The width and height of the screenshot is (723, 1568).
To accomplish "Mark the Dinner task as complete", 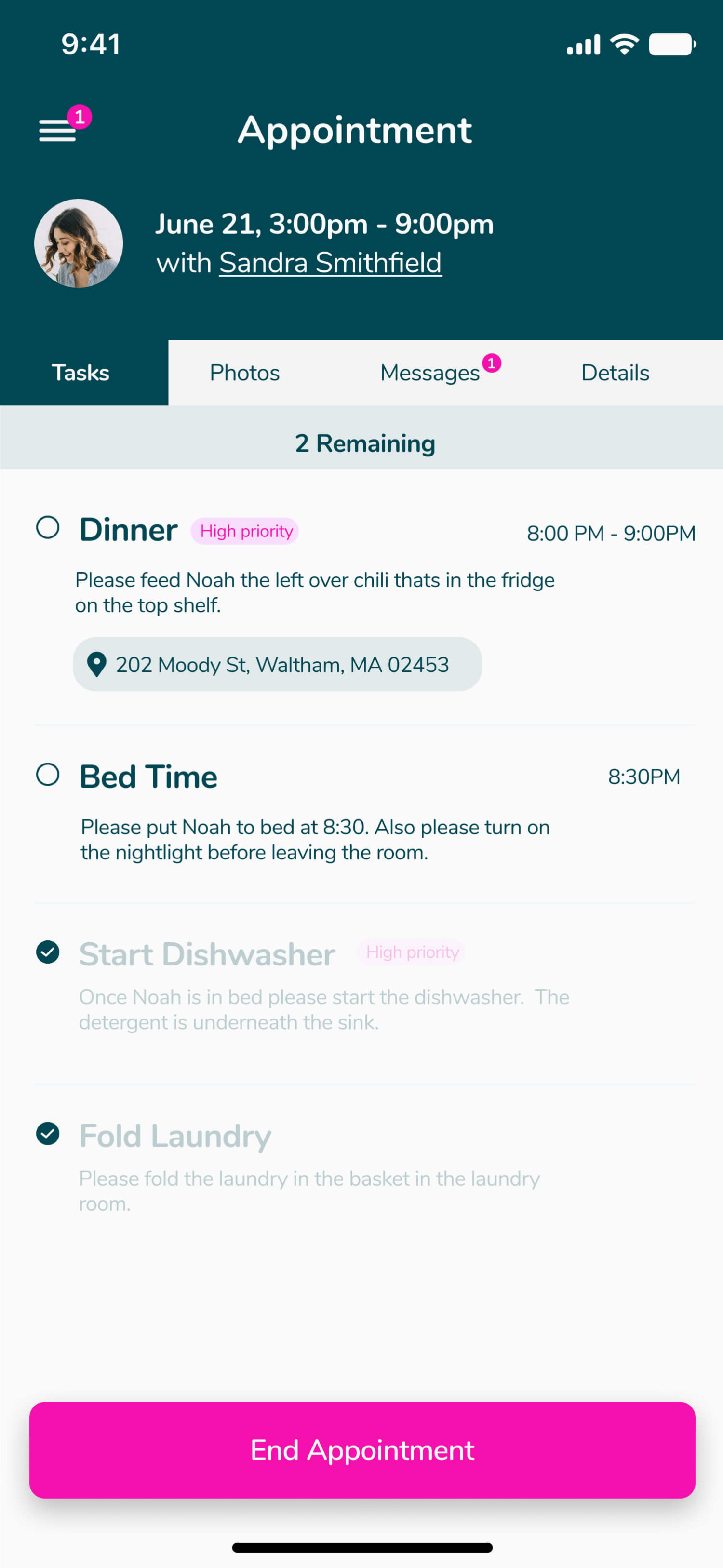I will coord(48,528).
